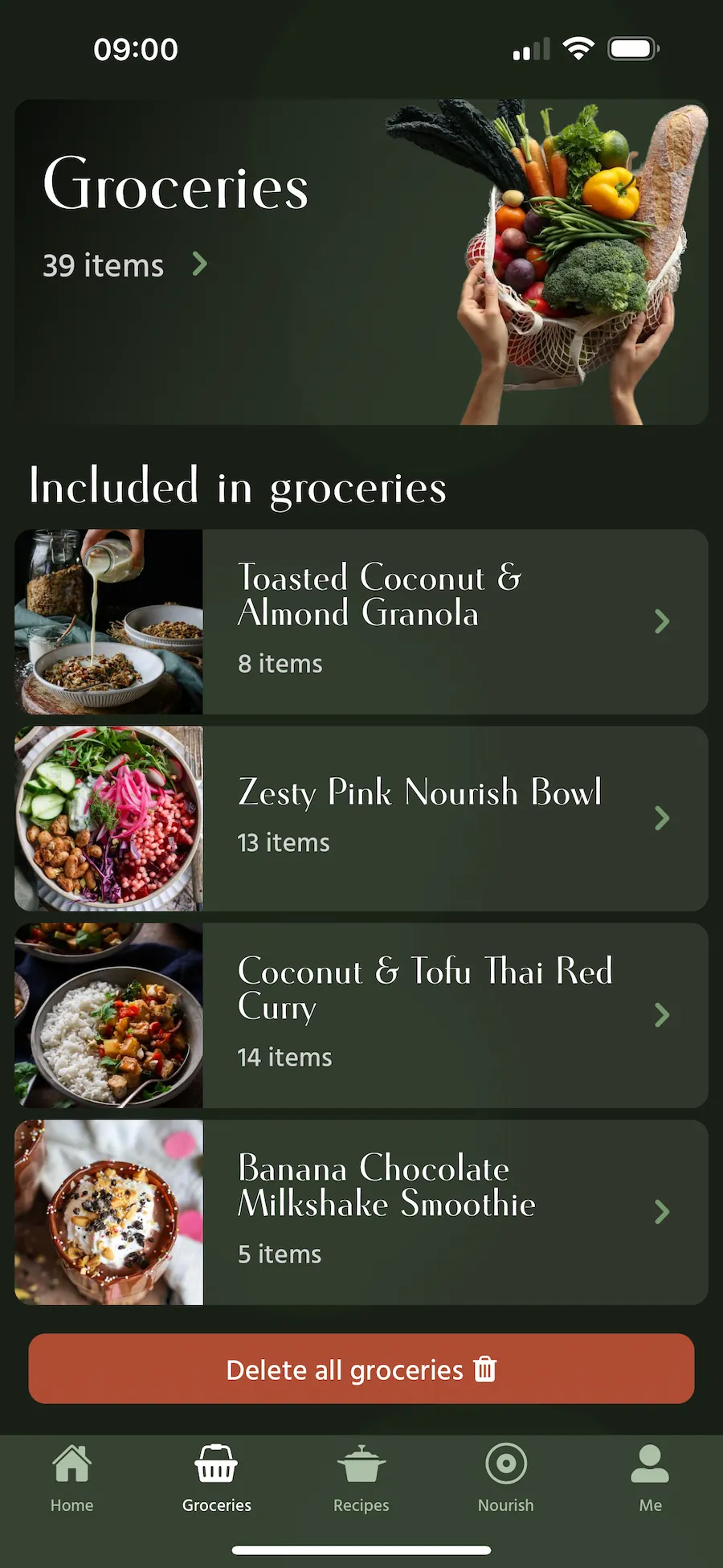723x1568 pixels.
Task: Select the Groceries tab
Action: click(x=217, y=1479)
